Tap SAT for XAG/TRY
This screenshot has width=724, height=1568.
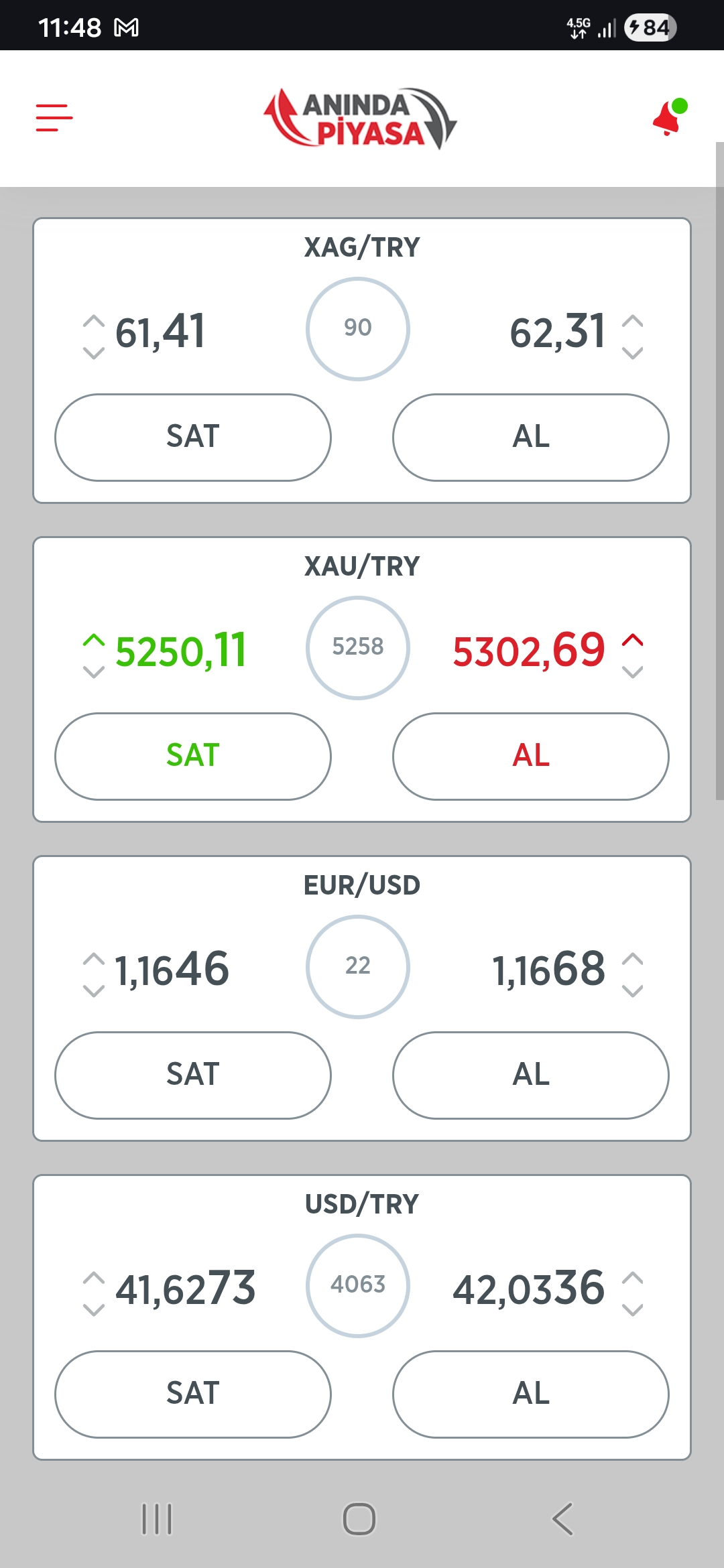[193, 437]
